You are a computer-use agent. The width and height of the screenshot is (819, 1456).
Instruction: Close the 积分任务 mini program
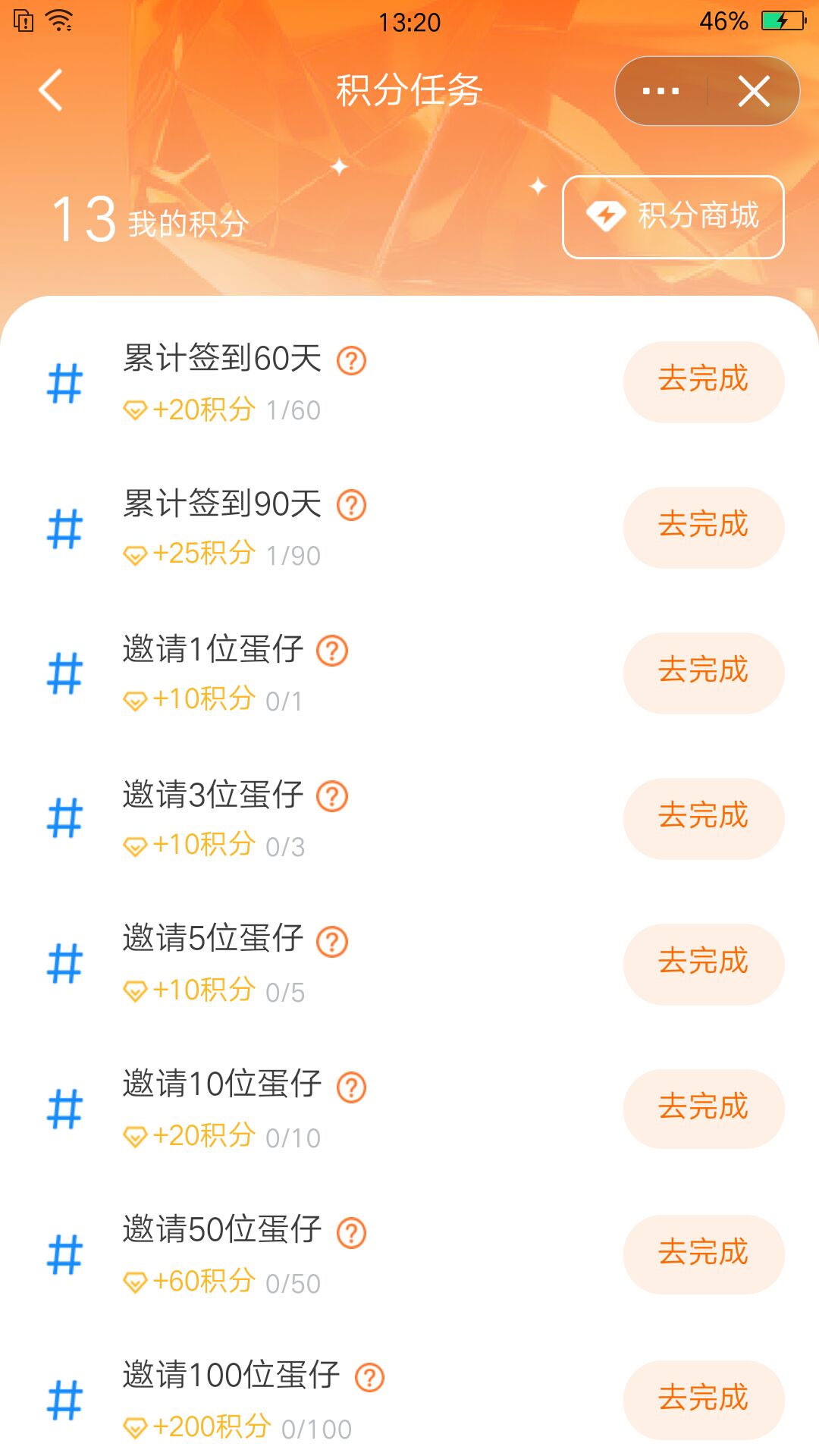pos(754,91)
